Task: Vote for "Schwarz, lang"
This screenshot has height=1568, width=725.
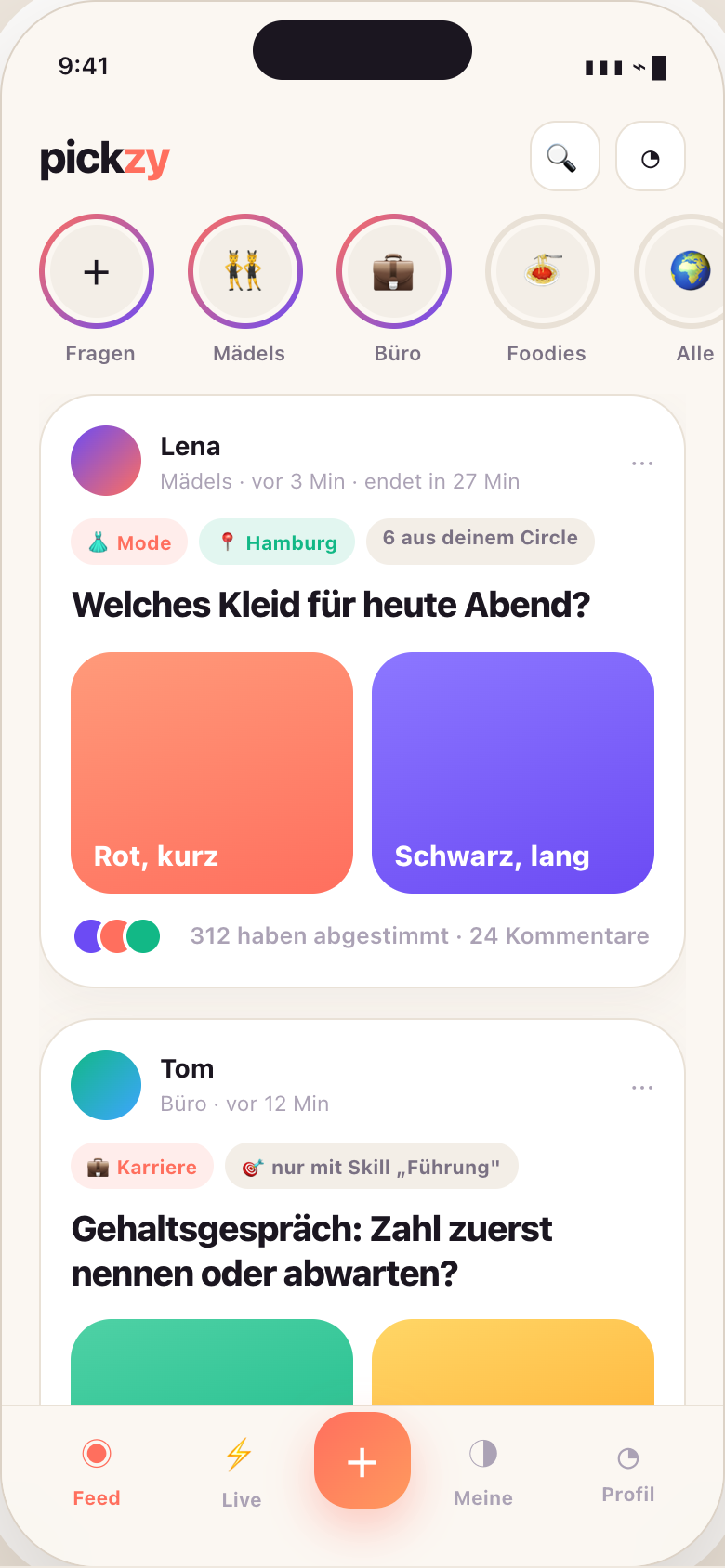Action: tap(513, 773)
